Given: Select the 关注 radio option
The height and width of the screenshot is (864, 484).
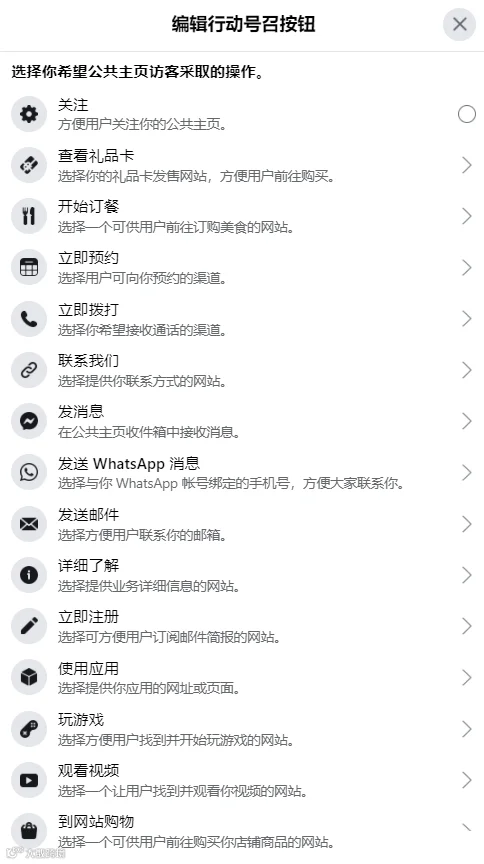Looking at the screenshot, I should (x=466, y=114).
